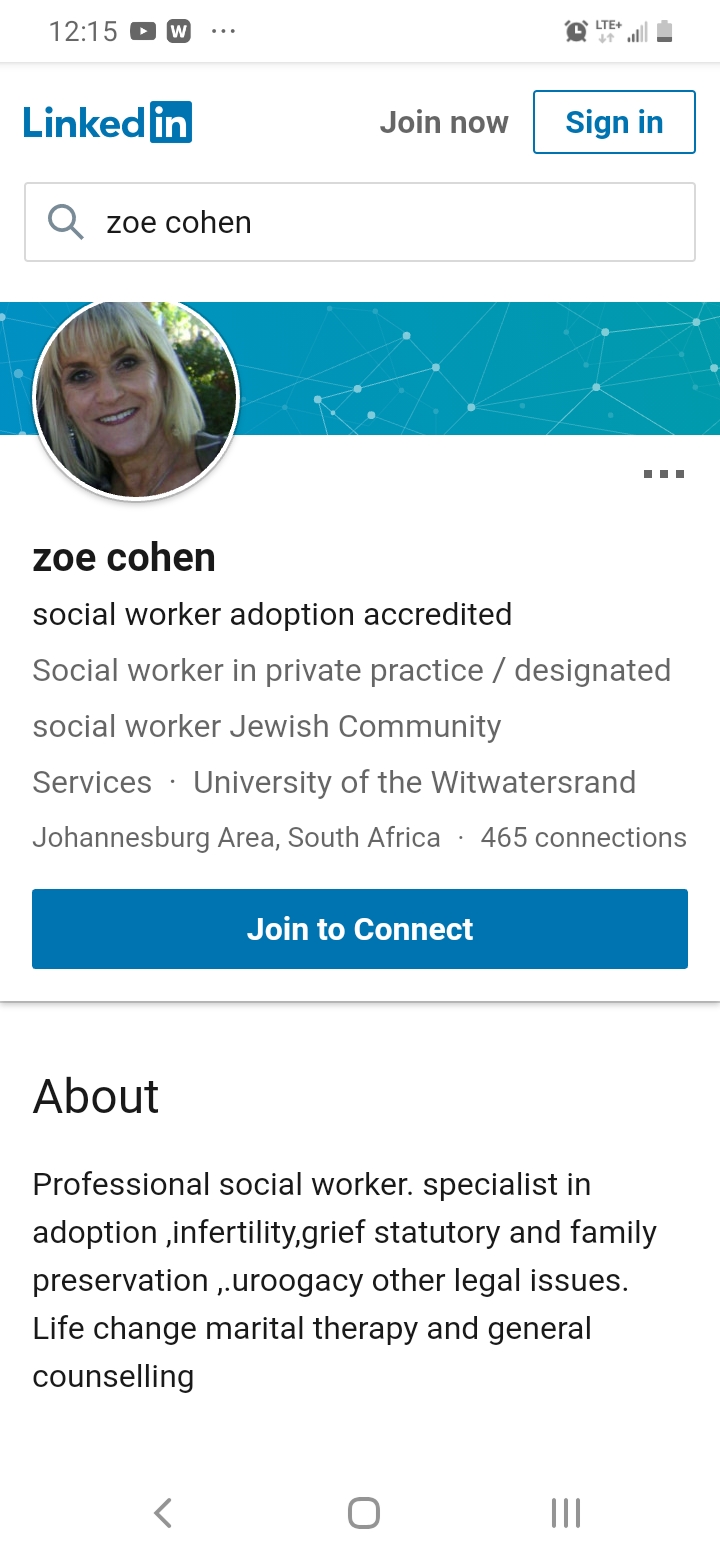The image size is (720, 1560).
Task: Open recent apps from the navigation bar
Action: pyautogui.click(x=566, y=1513)
